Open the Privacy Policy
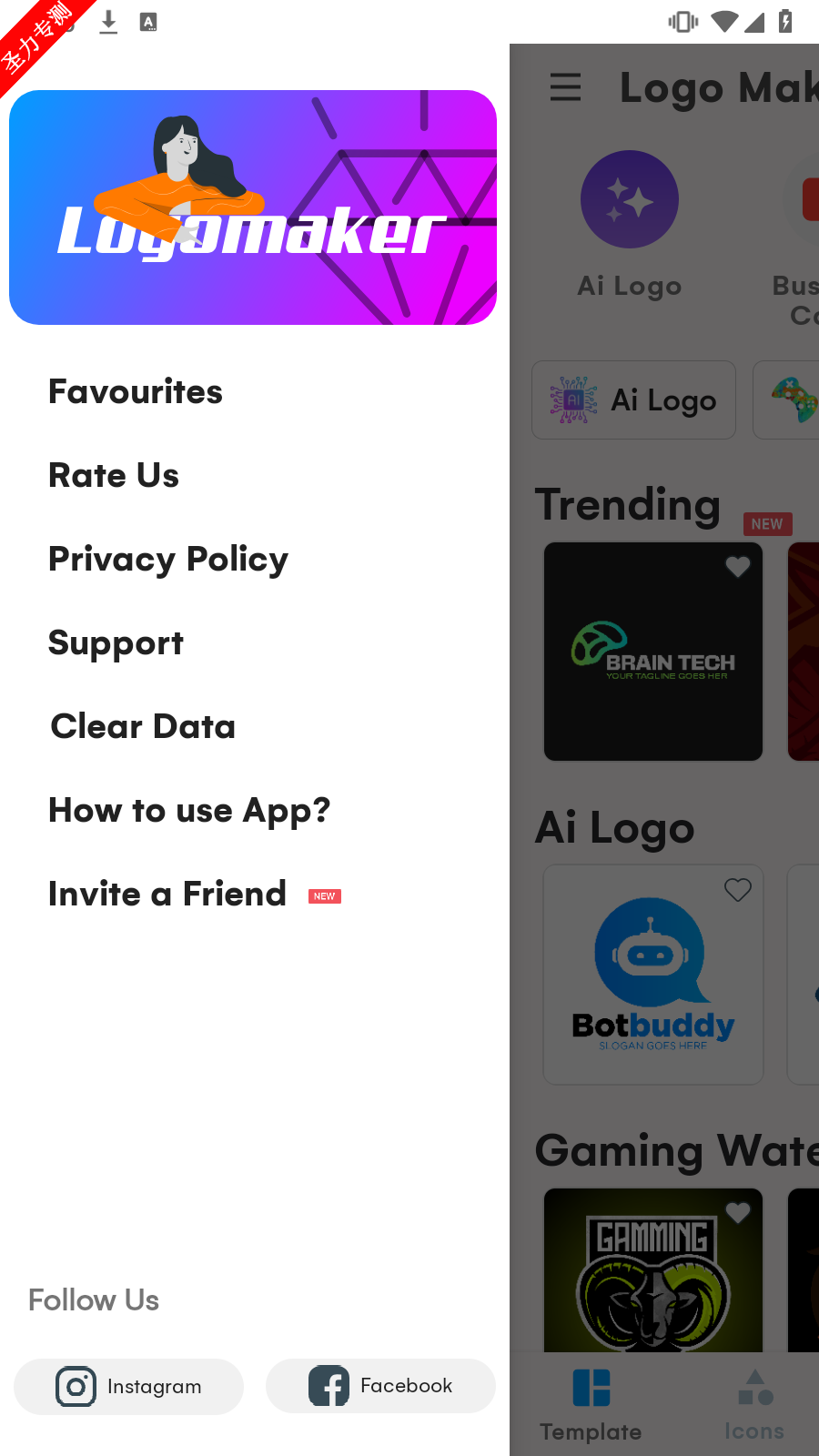Image resolution: width=819 pixels, height=1456 pixels. (x=168, y=560)
